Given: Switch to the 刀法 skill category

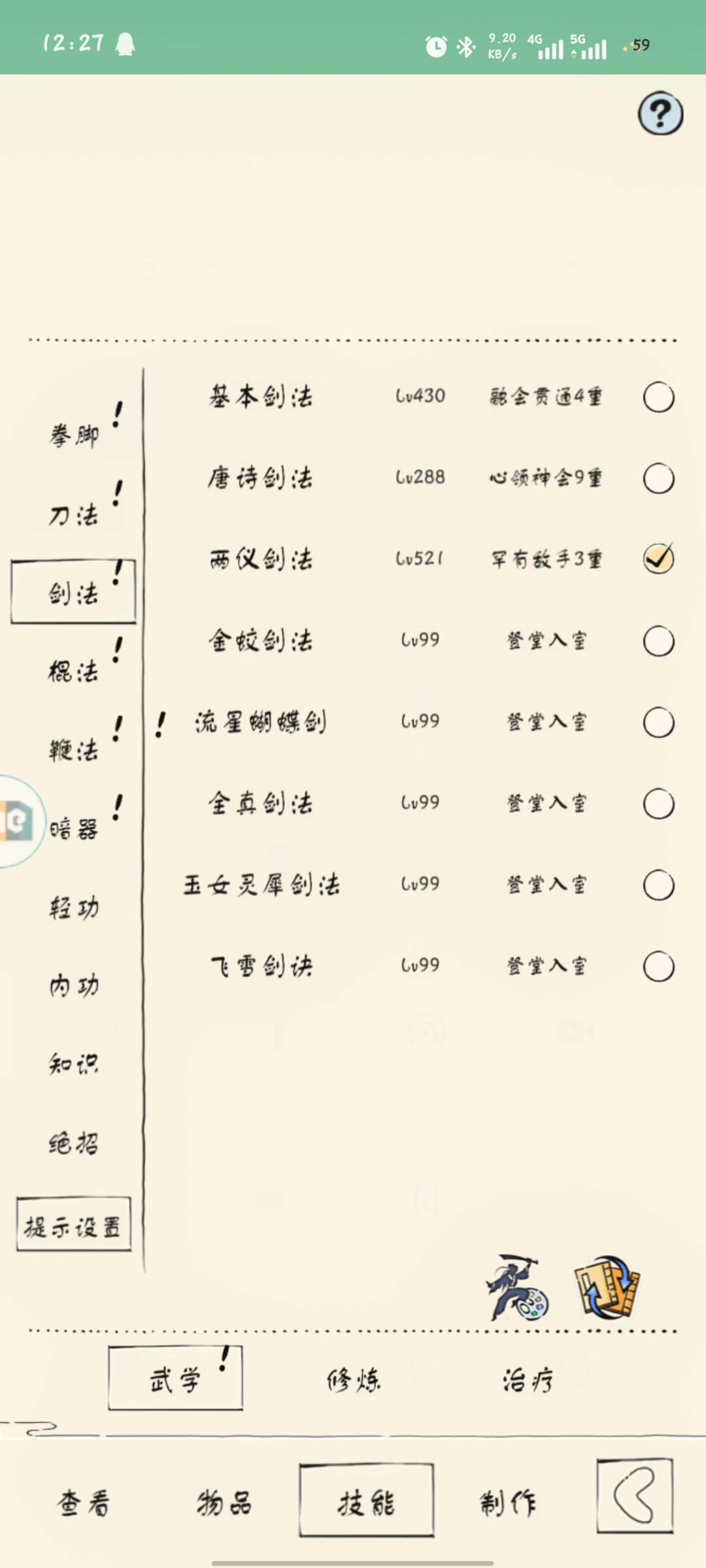Looking at the screenshot, I should [x=74, y=515].
